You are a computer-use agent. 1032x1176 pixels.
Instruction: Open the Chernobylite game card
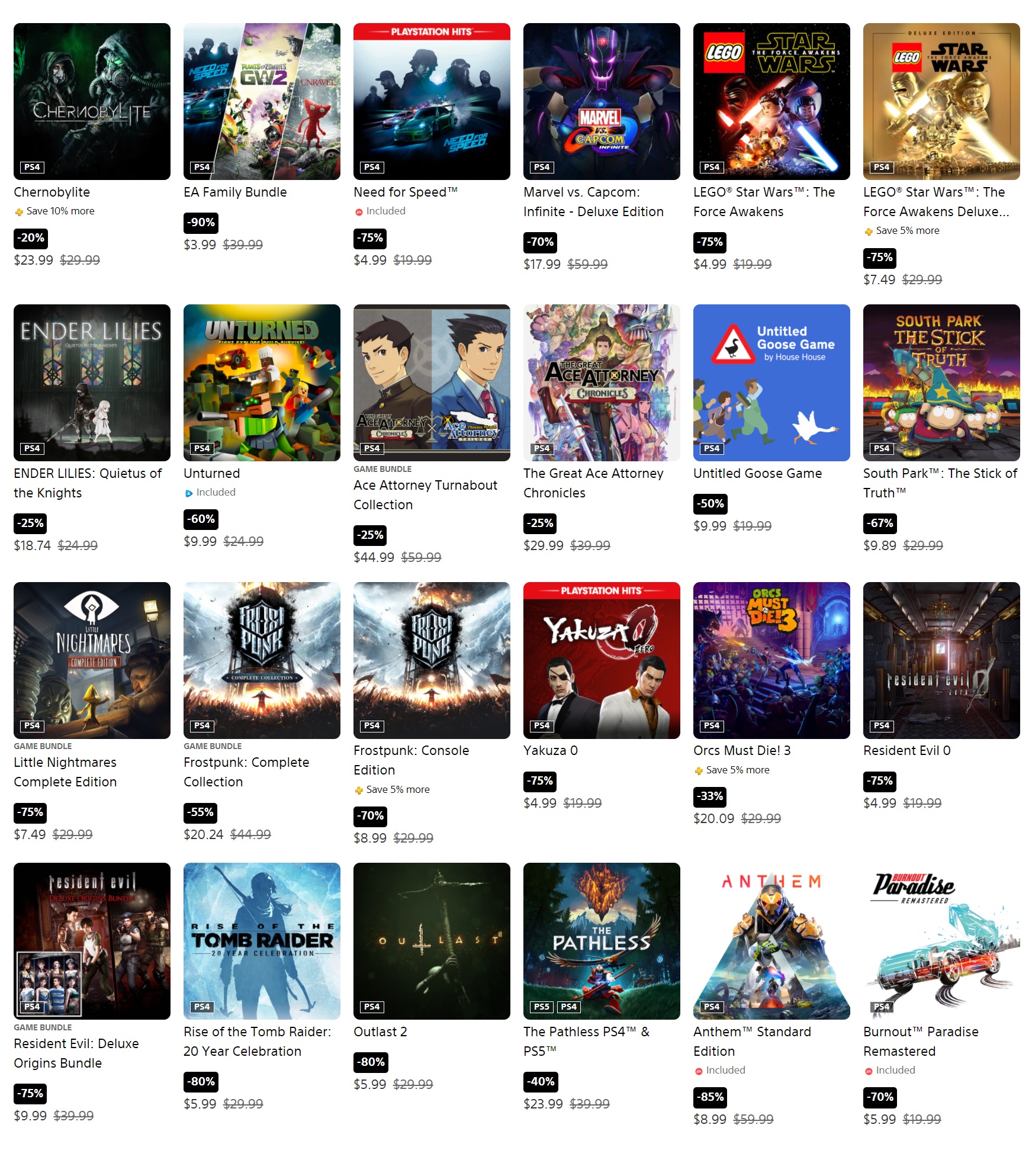point(92,101)
